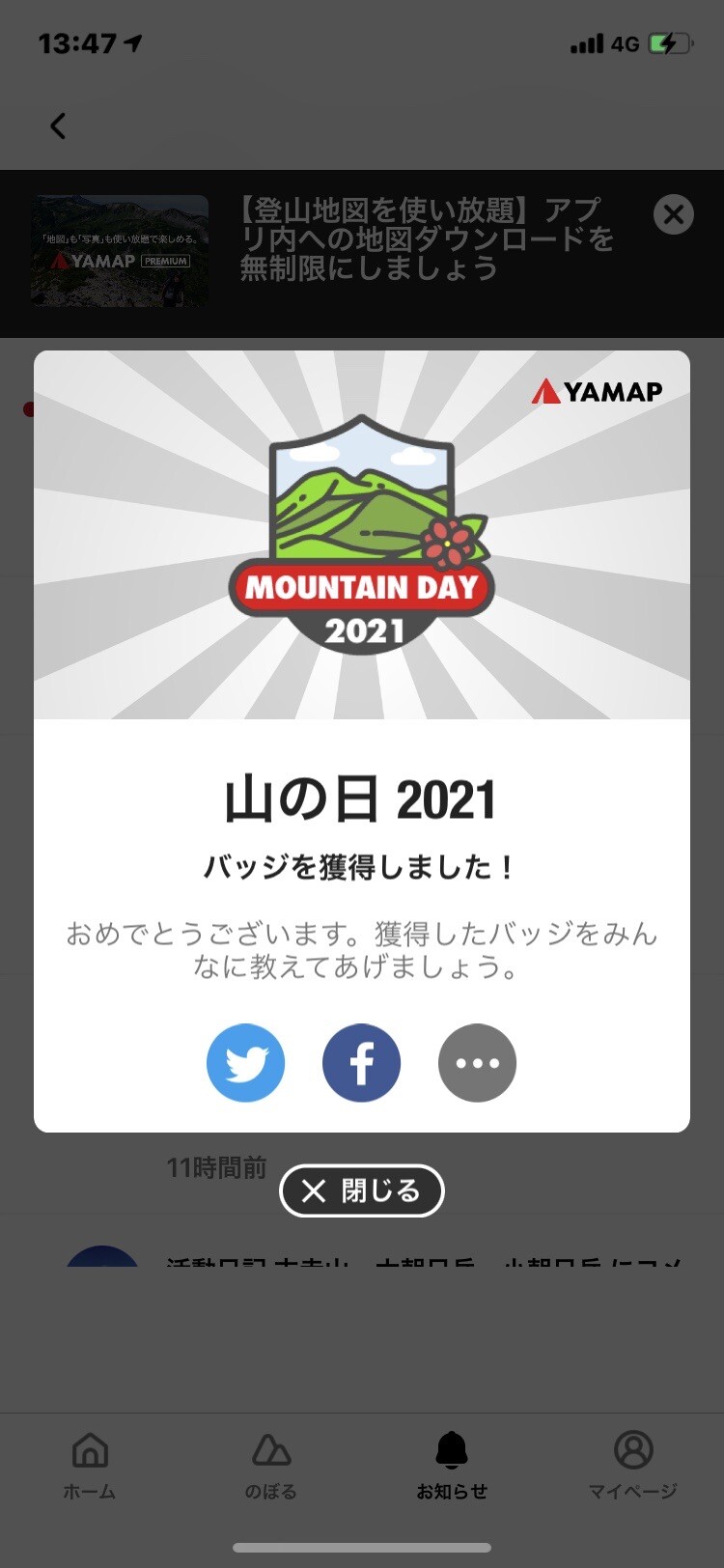
Task: Switch to the のぼる tab
Action: pos(270,1465)
